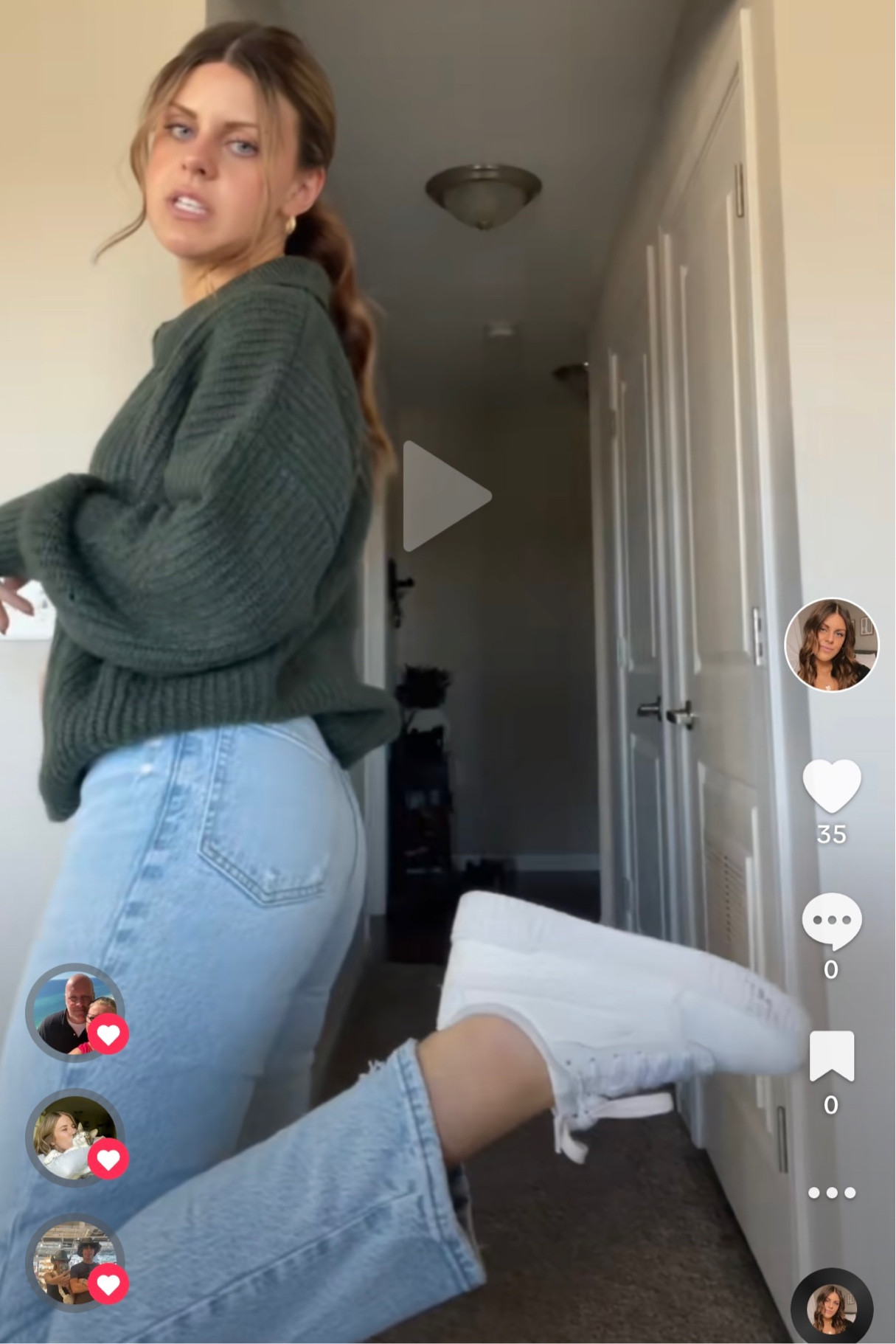Open the spinning sound disc
896x1344 pixels.
831,1308
